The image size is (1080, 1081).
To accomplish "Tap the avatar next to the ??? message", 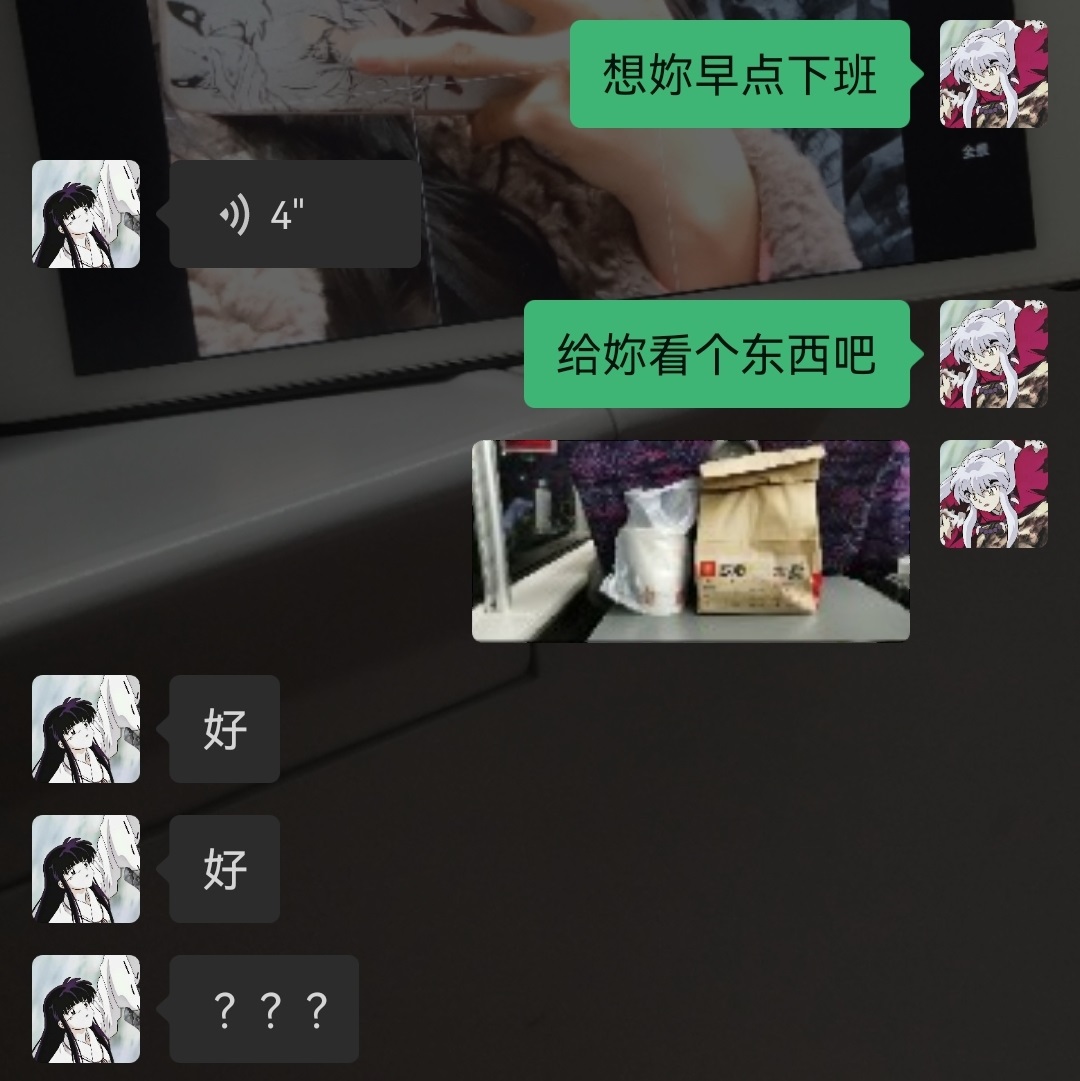I will pos(86,1008).
